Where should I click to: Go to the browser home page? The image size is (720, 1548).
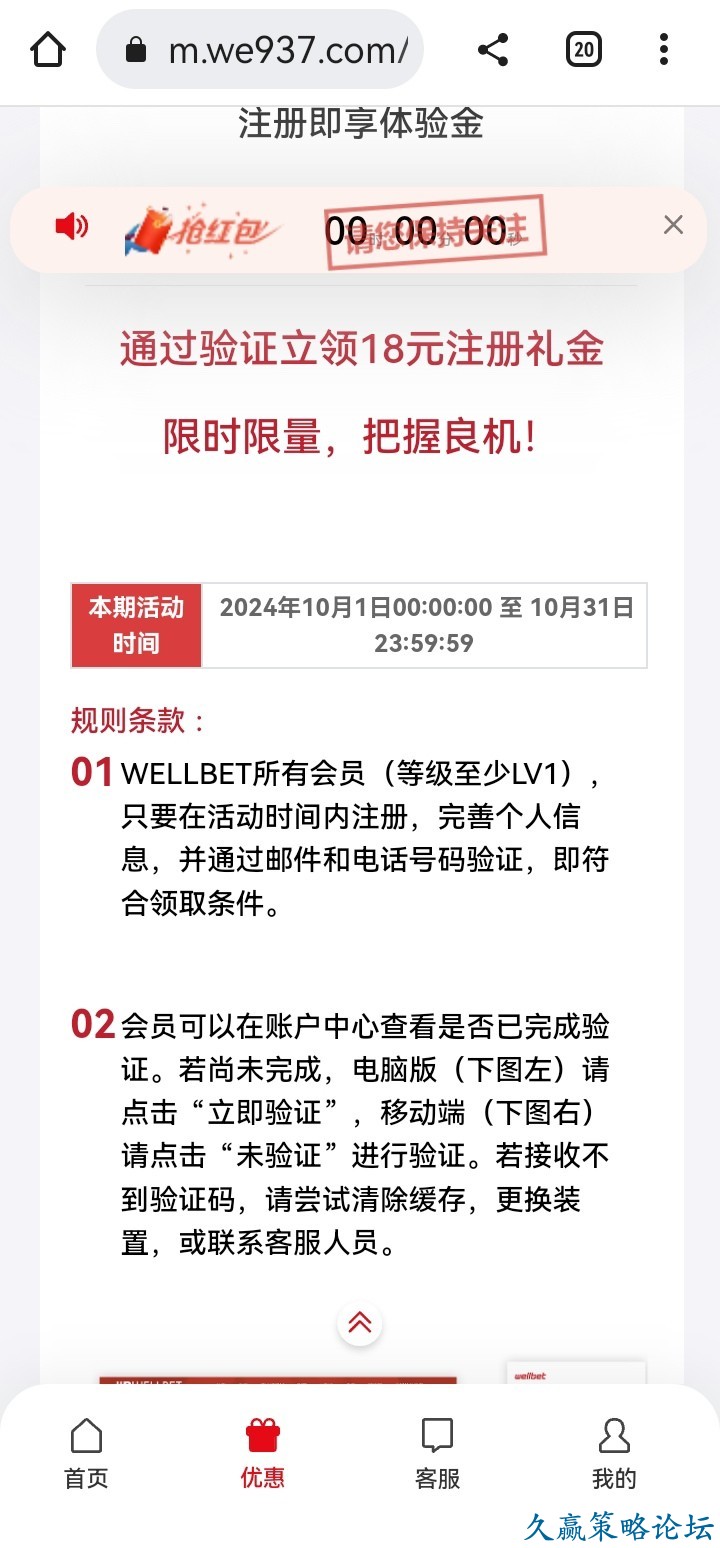click(48, 49)
